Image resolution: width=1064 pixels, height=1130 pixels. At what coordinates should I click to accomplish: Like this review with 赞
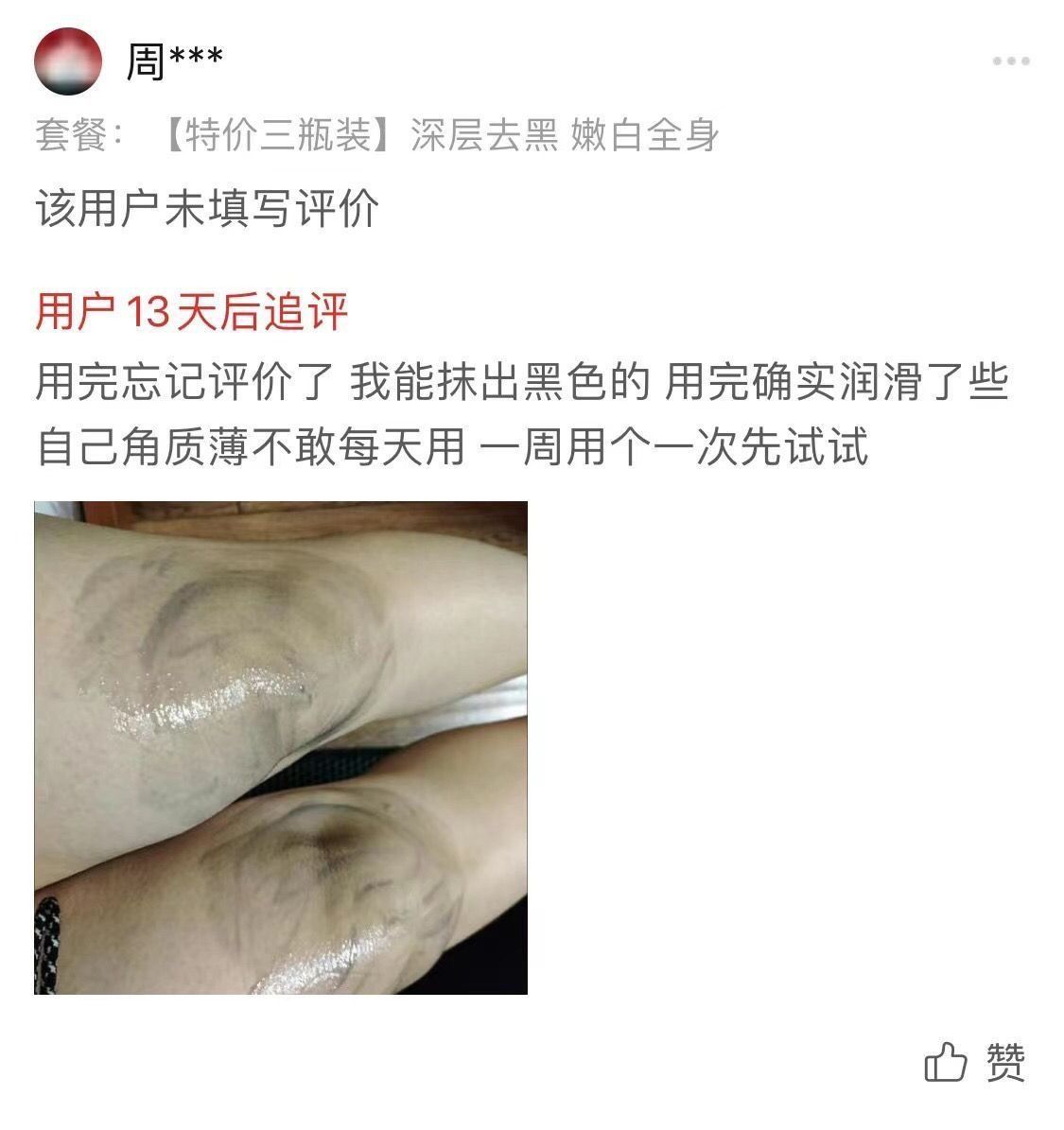point(975,1062)
